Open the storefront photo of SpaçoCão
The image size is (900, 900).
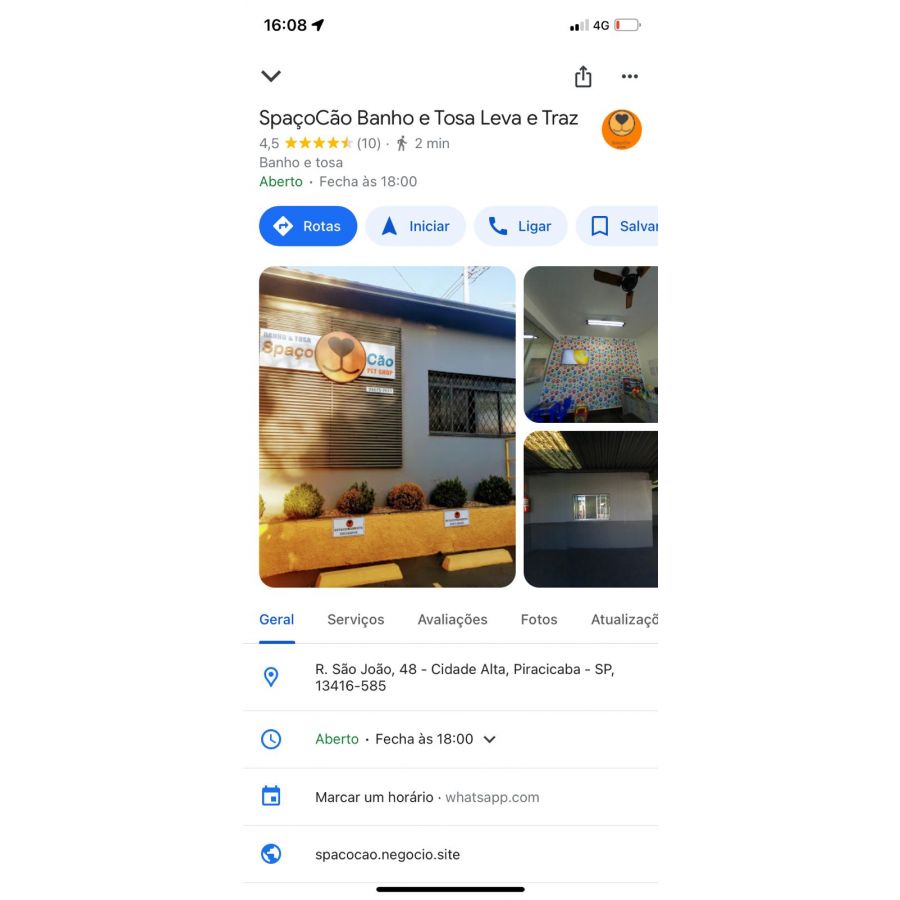pos(387,427)
